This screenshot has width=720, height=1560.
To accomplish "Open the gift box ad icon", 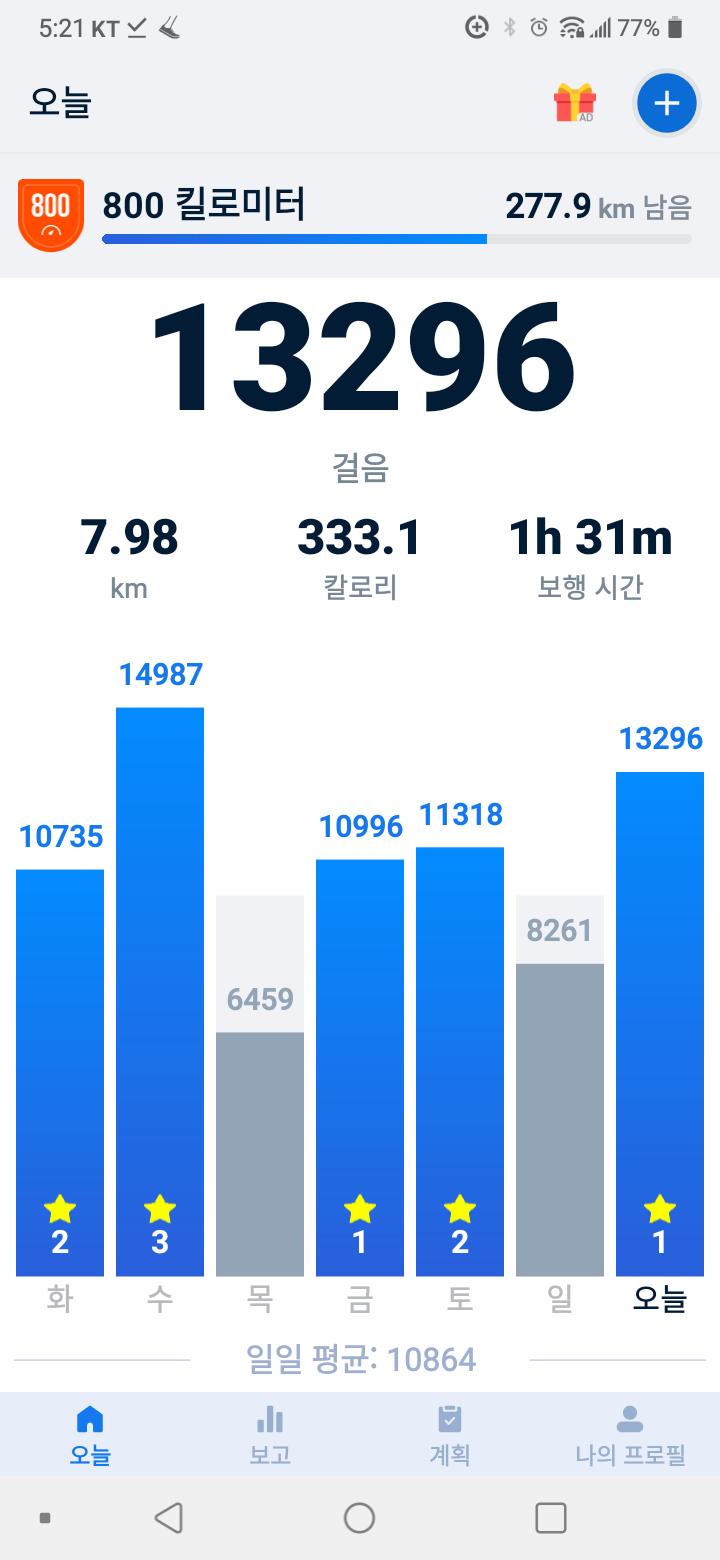I will click(575, 103).
